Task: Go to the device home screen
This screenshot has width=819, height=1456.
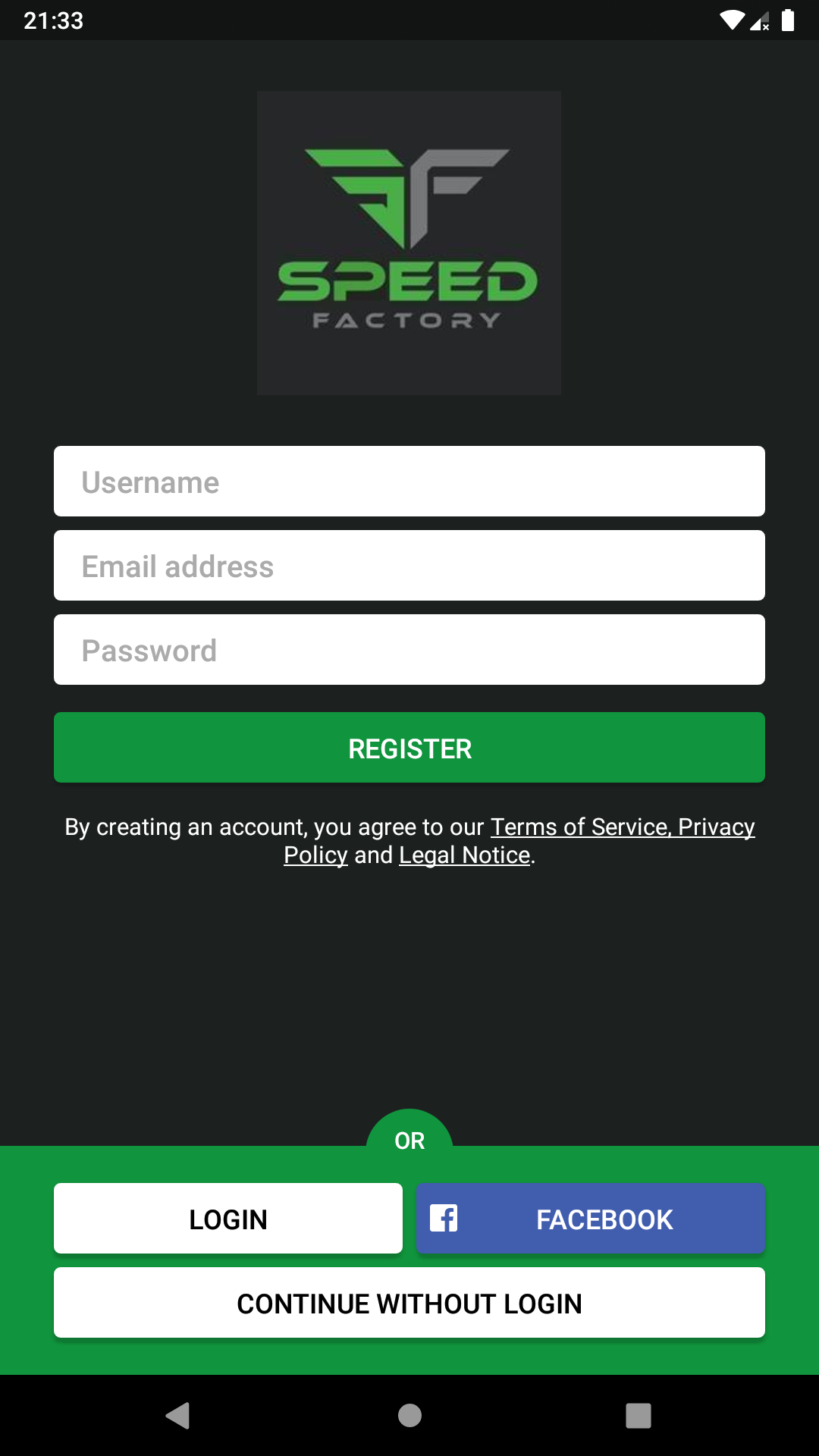Action: 409,1415
